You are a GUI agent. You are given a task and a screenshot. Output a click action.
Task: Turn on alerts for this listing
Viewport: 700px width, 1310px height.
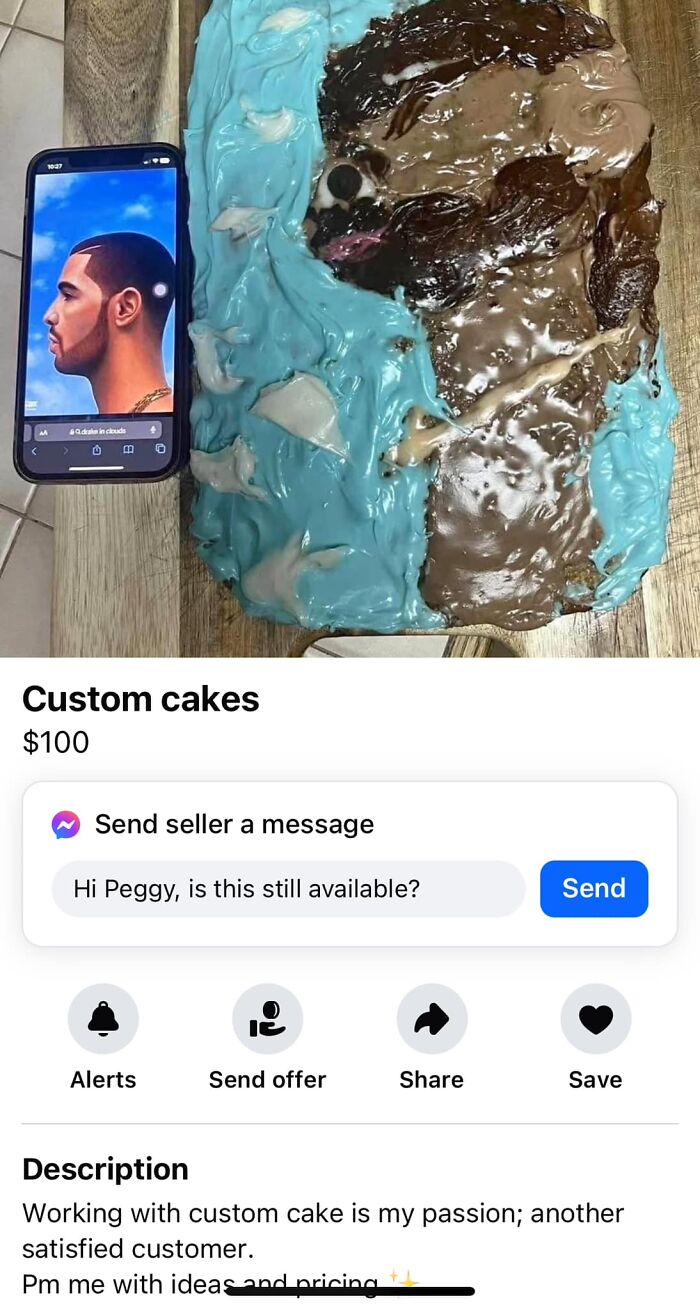coord(103,1019)
